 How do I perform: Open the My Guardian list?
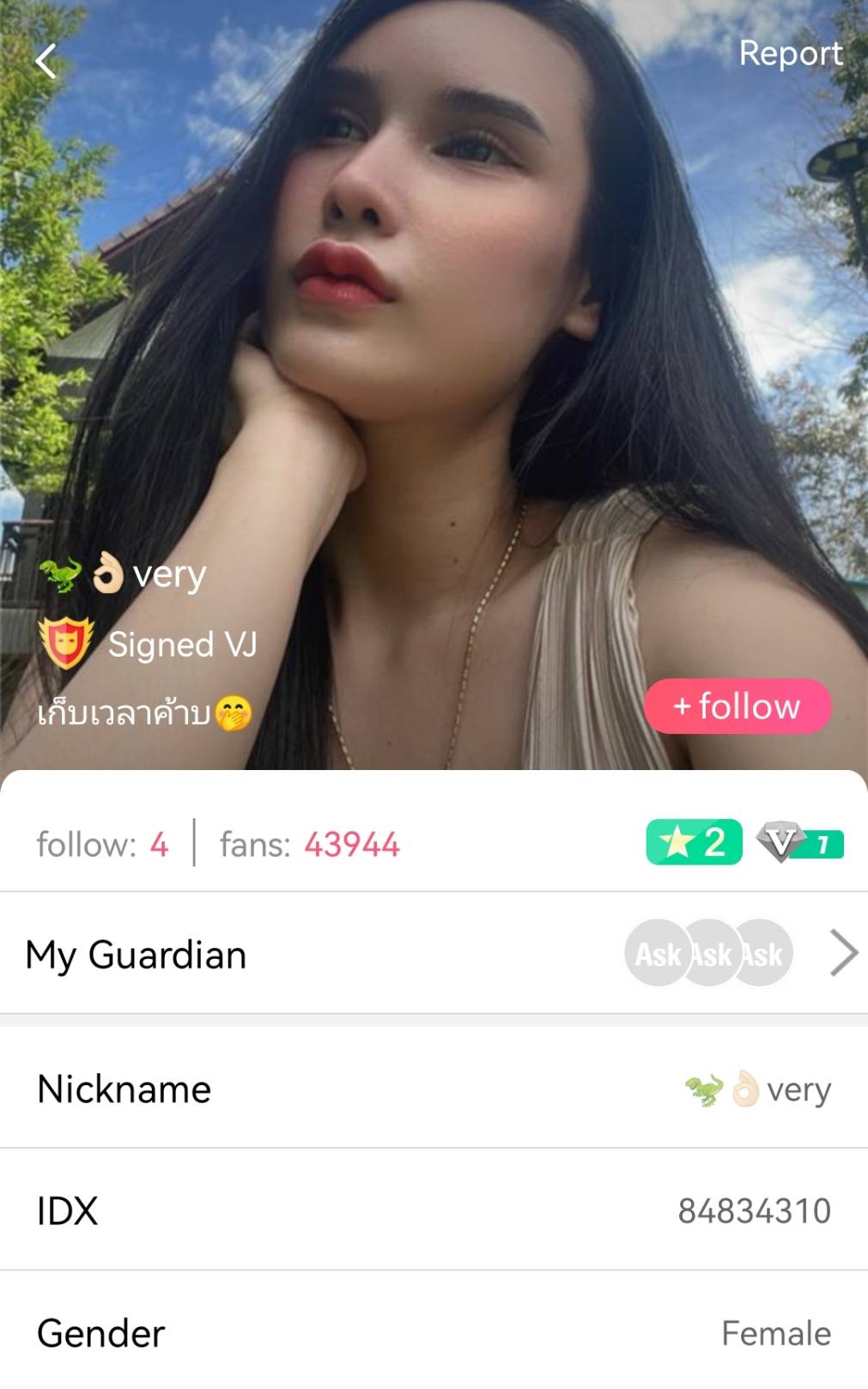click(434, 954)
